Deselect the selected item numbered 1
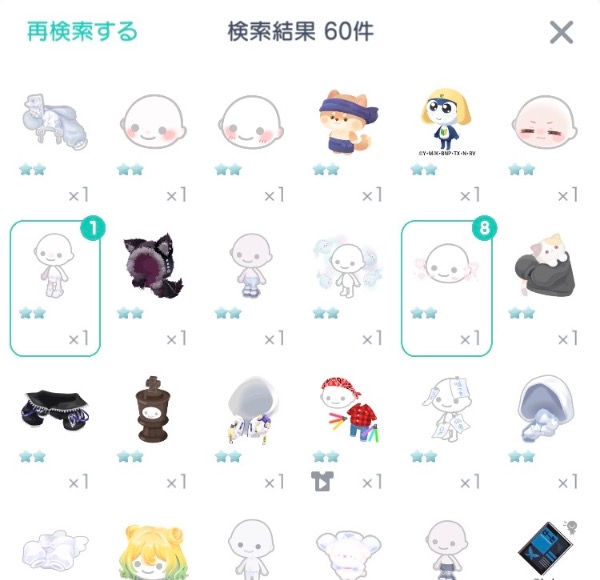Image resolution: width=600 pixels, height=580 pixels. click(55, 288)
